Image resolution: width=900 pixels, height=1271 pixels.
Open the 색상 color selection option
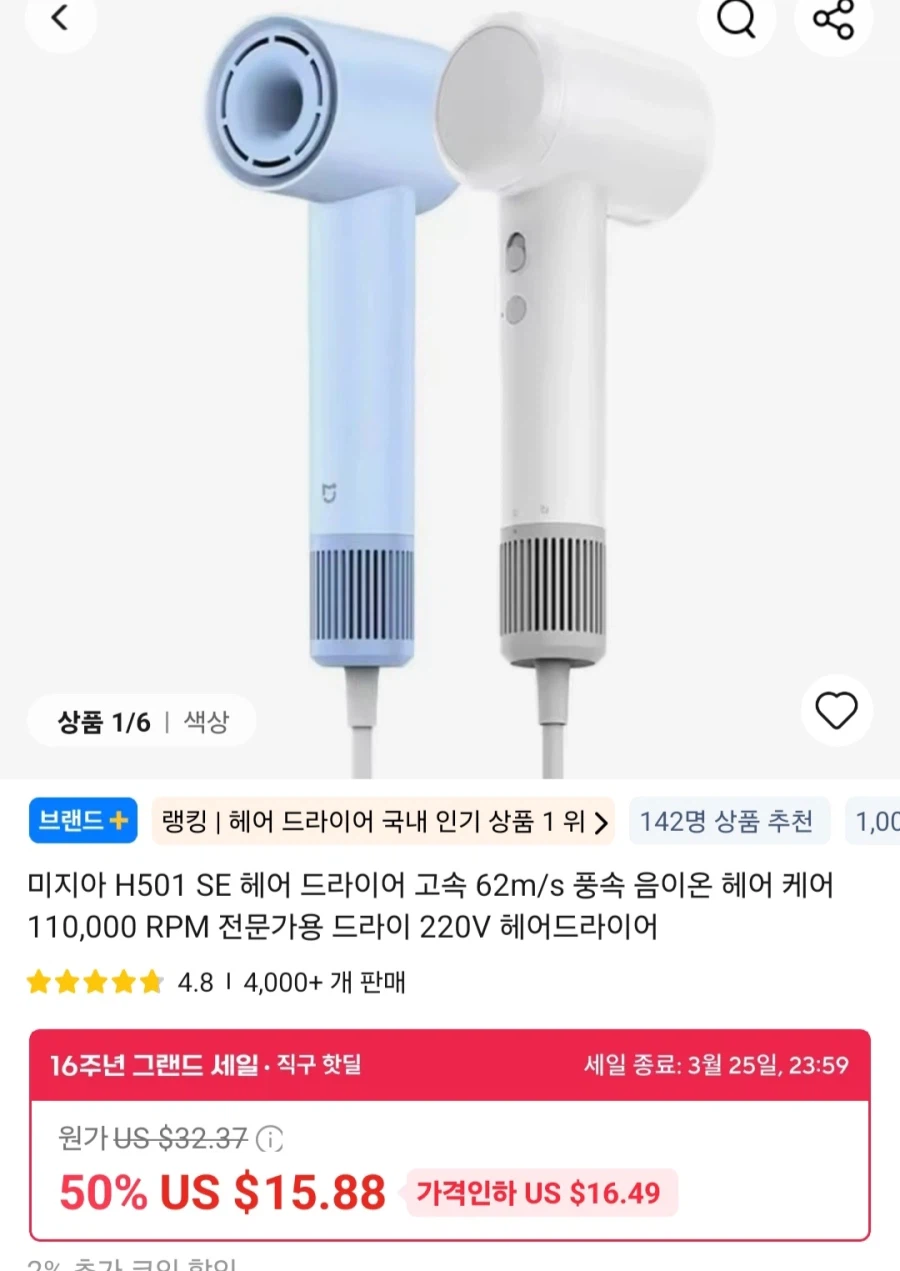207,722
